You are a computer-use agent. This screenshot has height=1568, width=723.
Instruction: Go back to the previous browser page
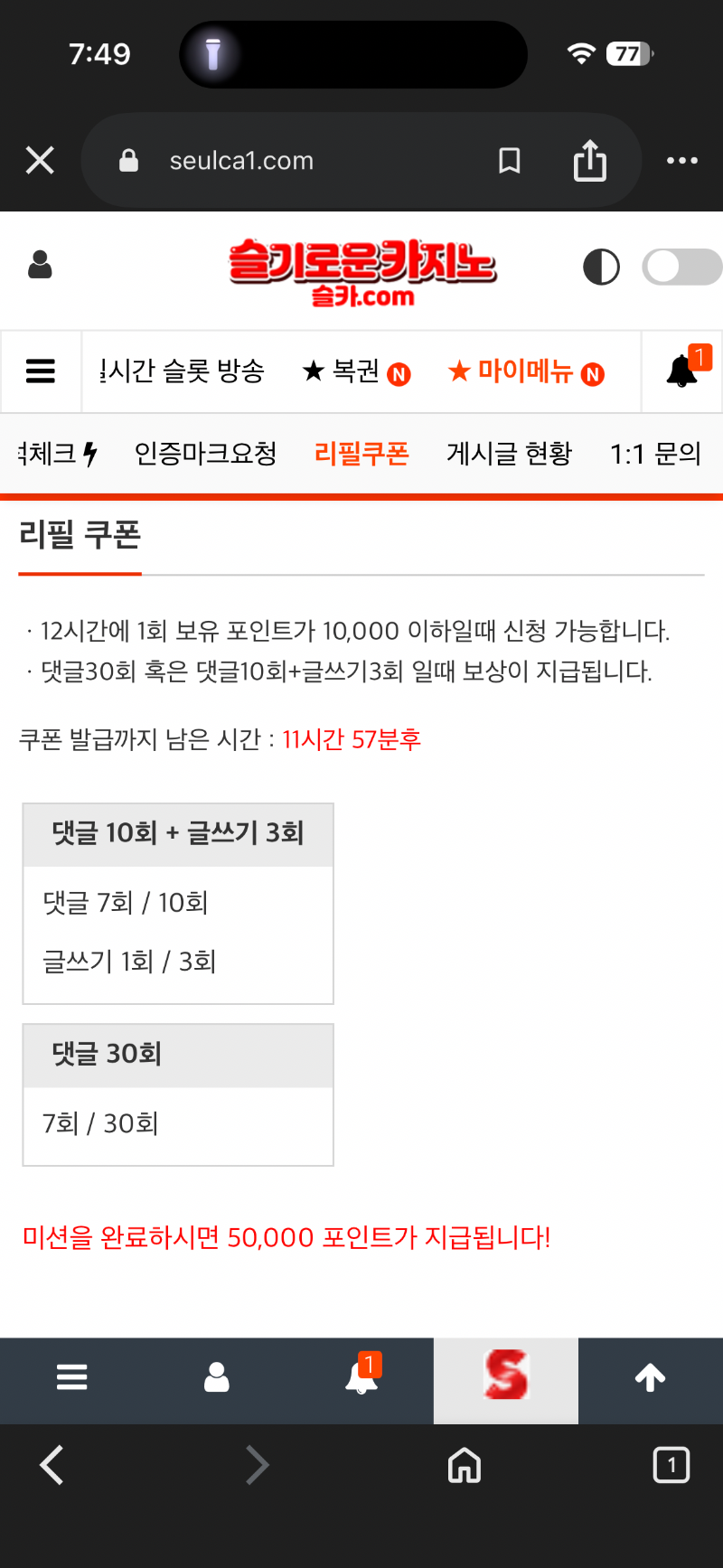(x=52, y=1465)
